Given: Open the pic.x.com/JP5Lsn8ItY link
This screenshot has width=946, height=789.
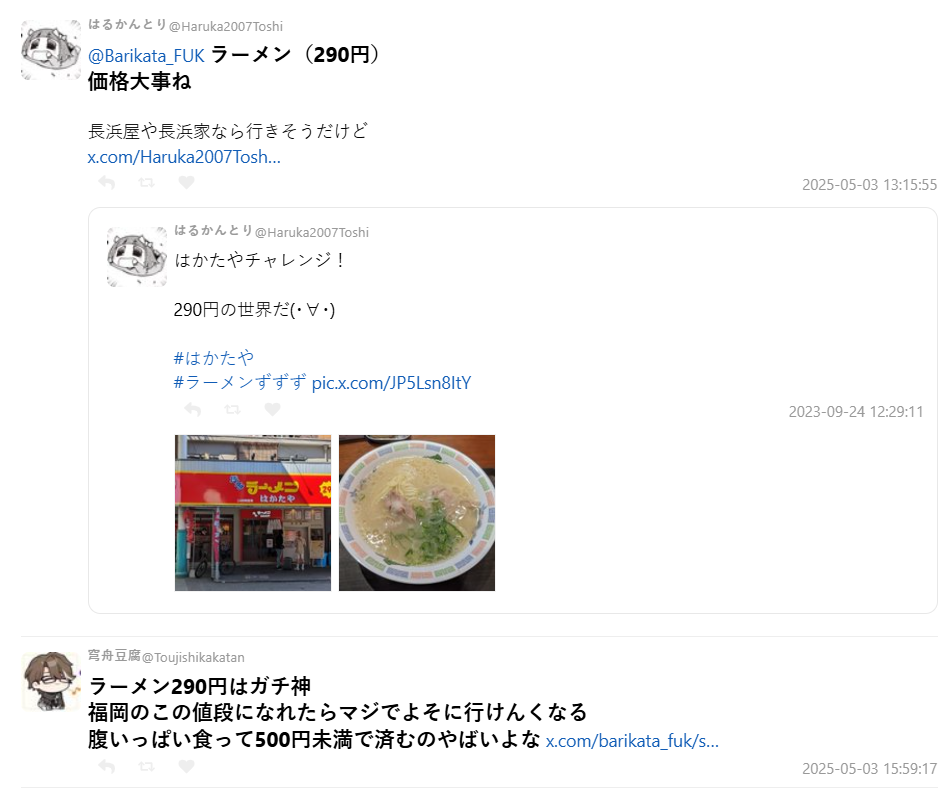Looking at the screenshot, I should 391,383.
